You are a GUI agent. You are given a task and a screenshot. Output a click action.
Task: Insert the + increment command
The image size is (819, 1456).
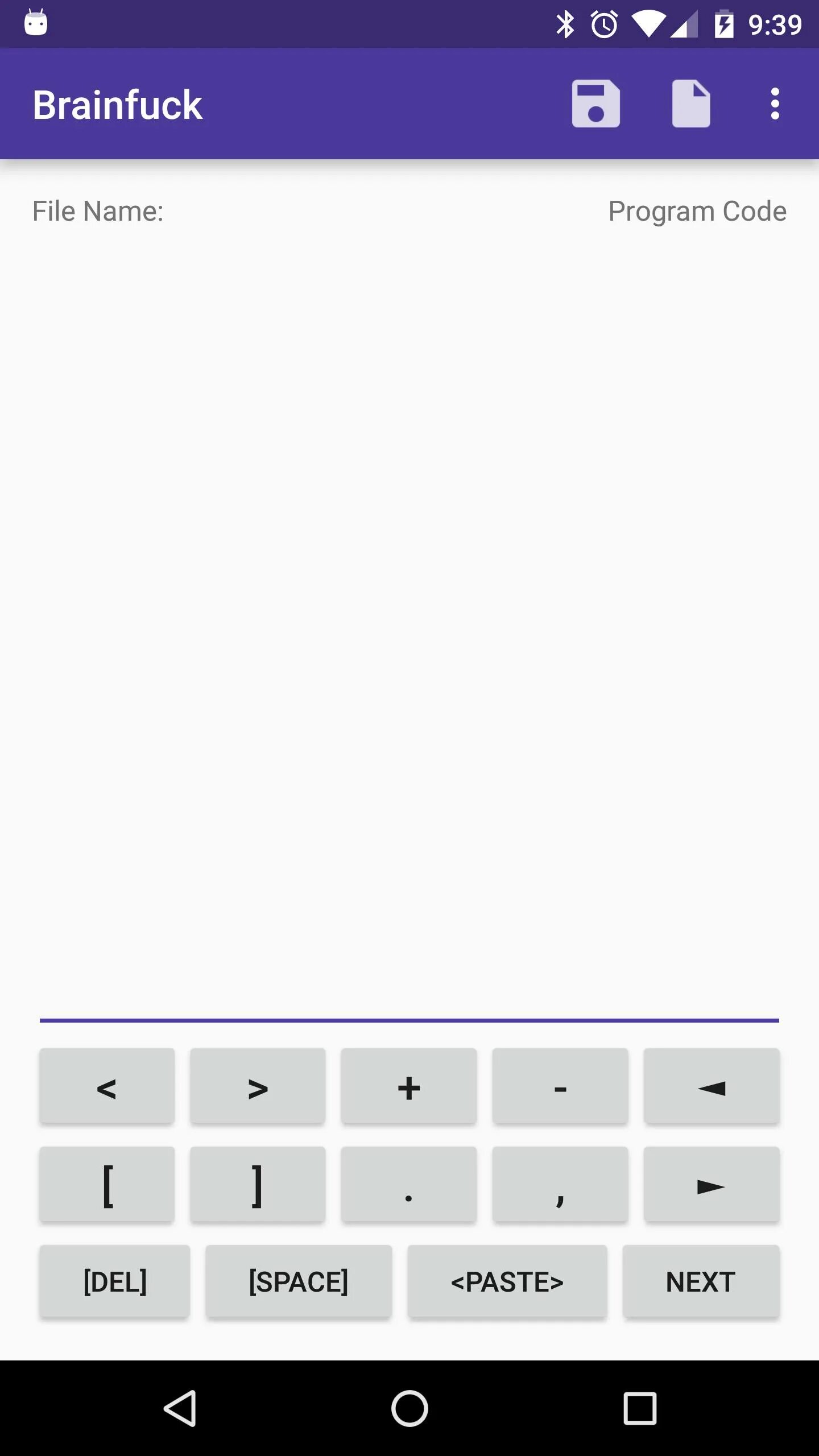point(409,1086)
